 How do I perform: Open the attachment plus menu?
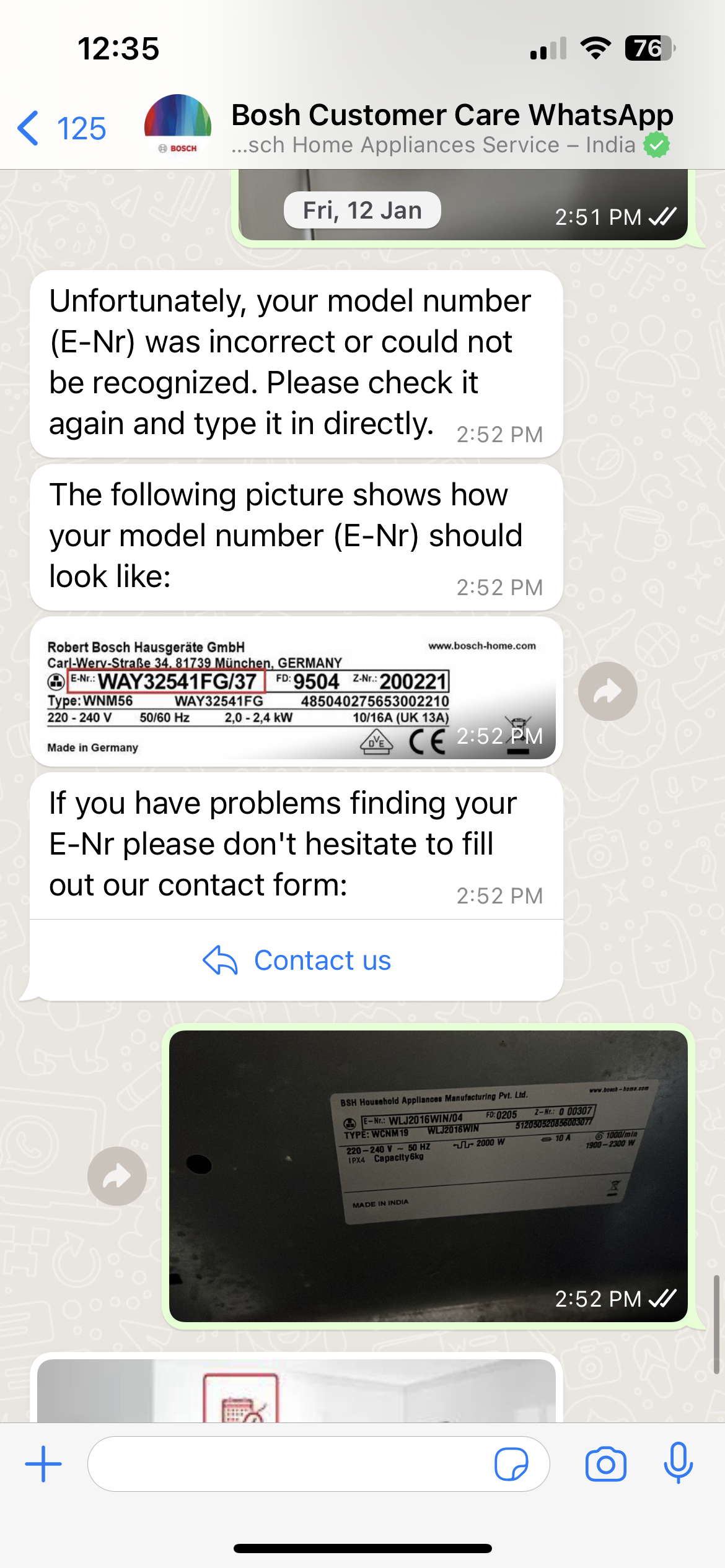click(43, 1464)
